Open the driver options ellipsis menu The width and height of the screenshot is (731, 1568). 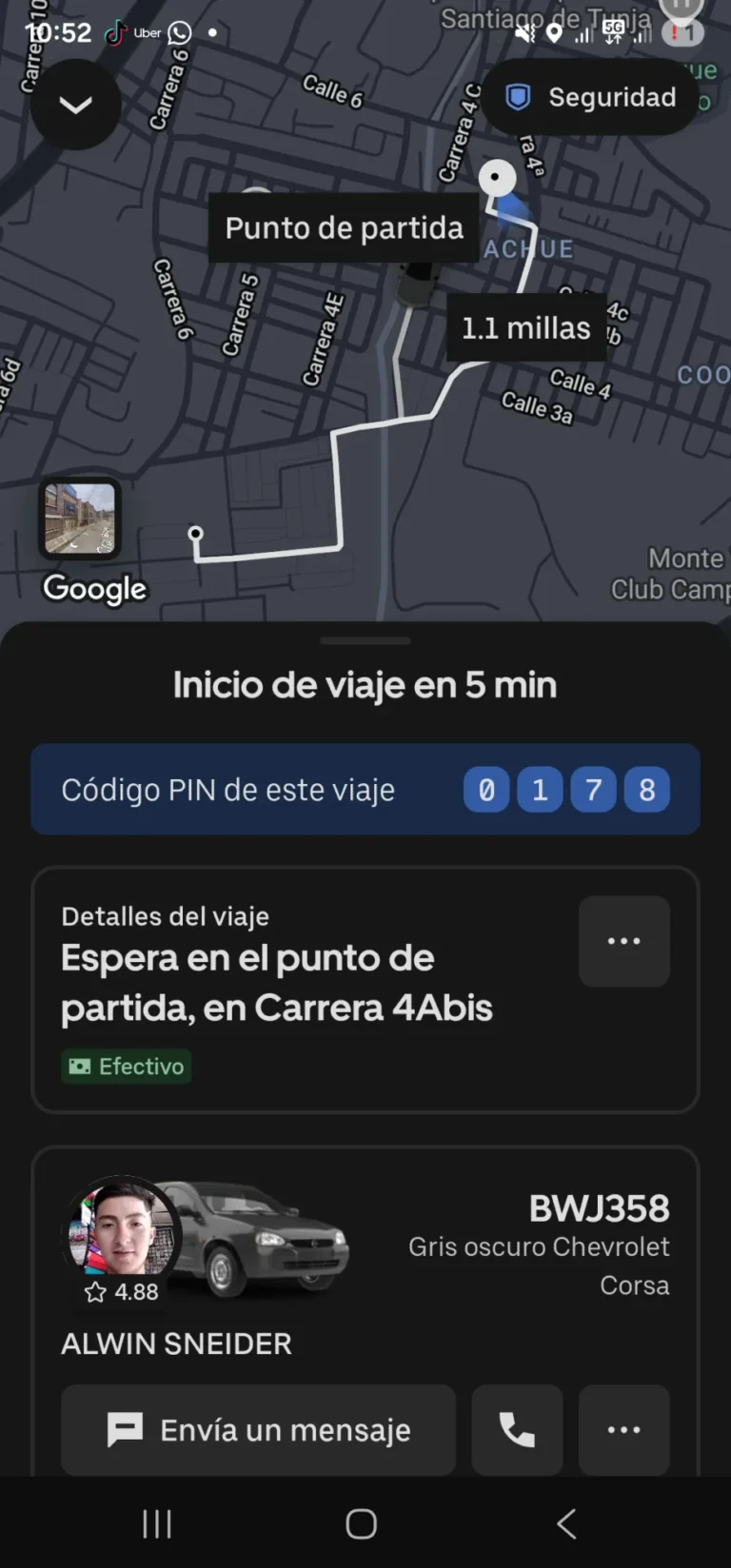point(623,1429)
